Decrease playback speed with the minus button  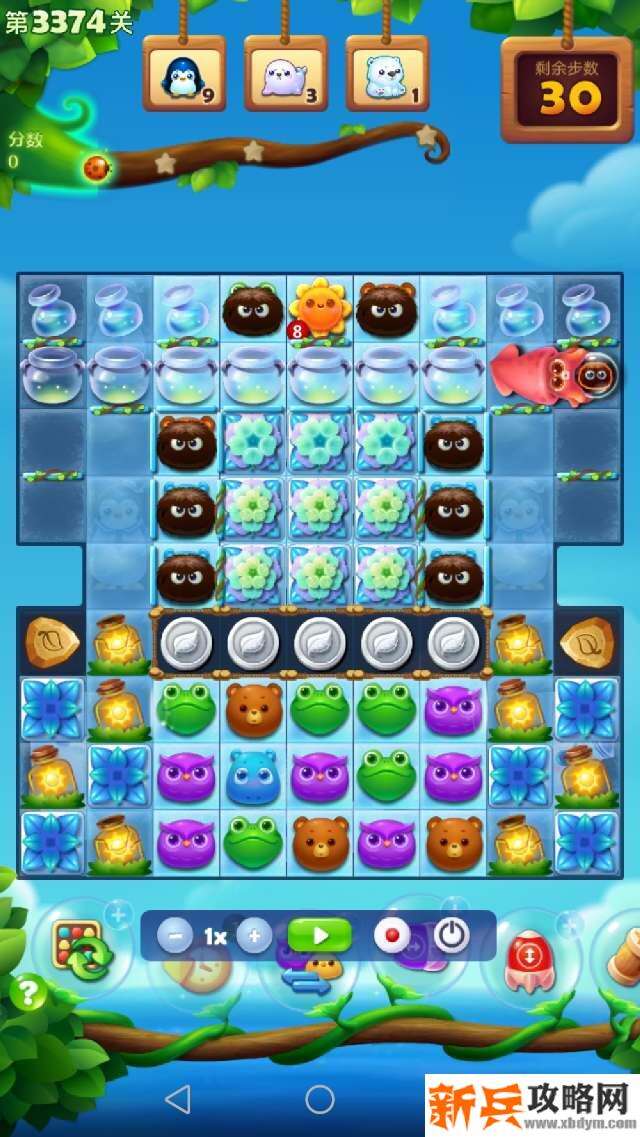coord(175,936)
